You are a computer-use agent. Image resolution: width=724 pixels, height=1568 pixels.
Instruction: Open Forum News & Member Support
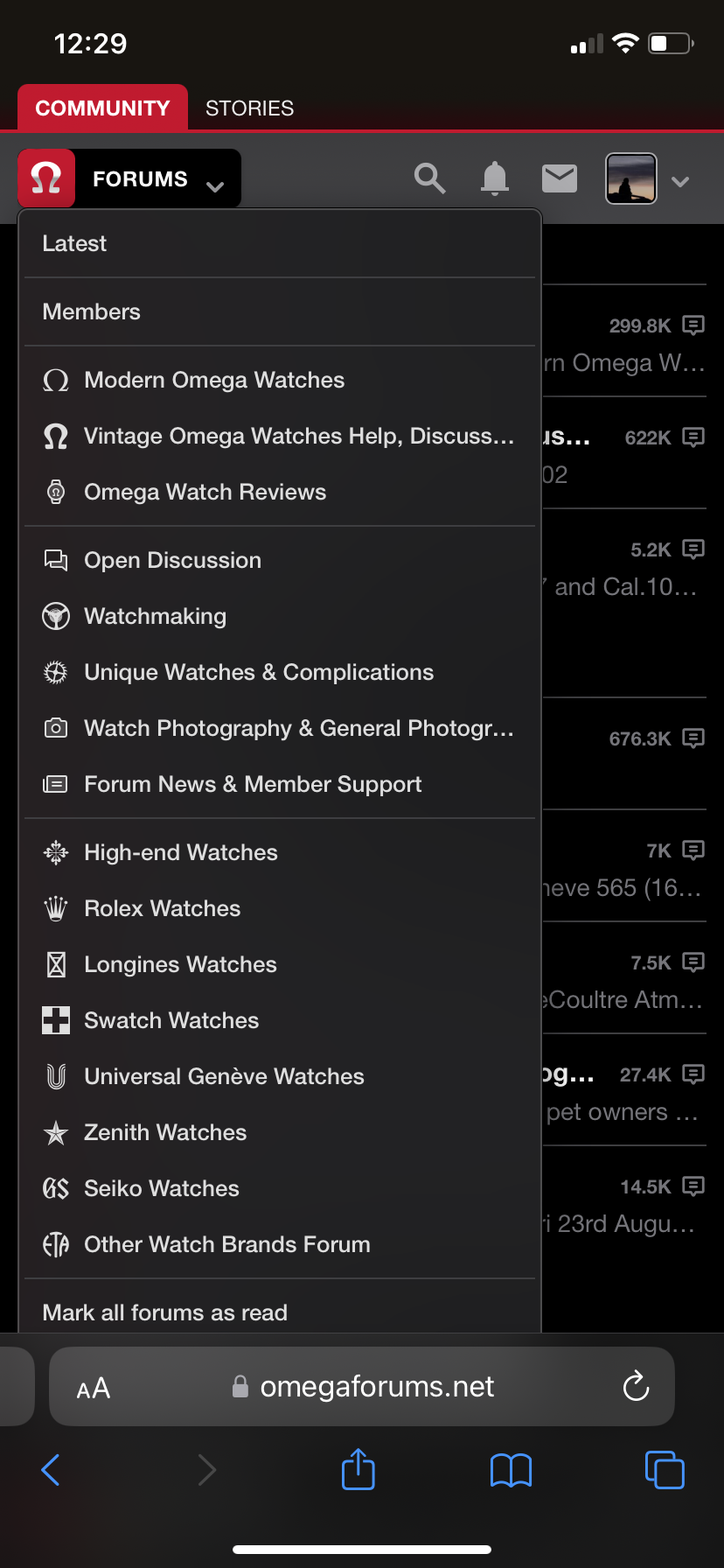[x=253, y=785]
